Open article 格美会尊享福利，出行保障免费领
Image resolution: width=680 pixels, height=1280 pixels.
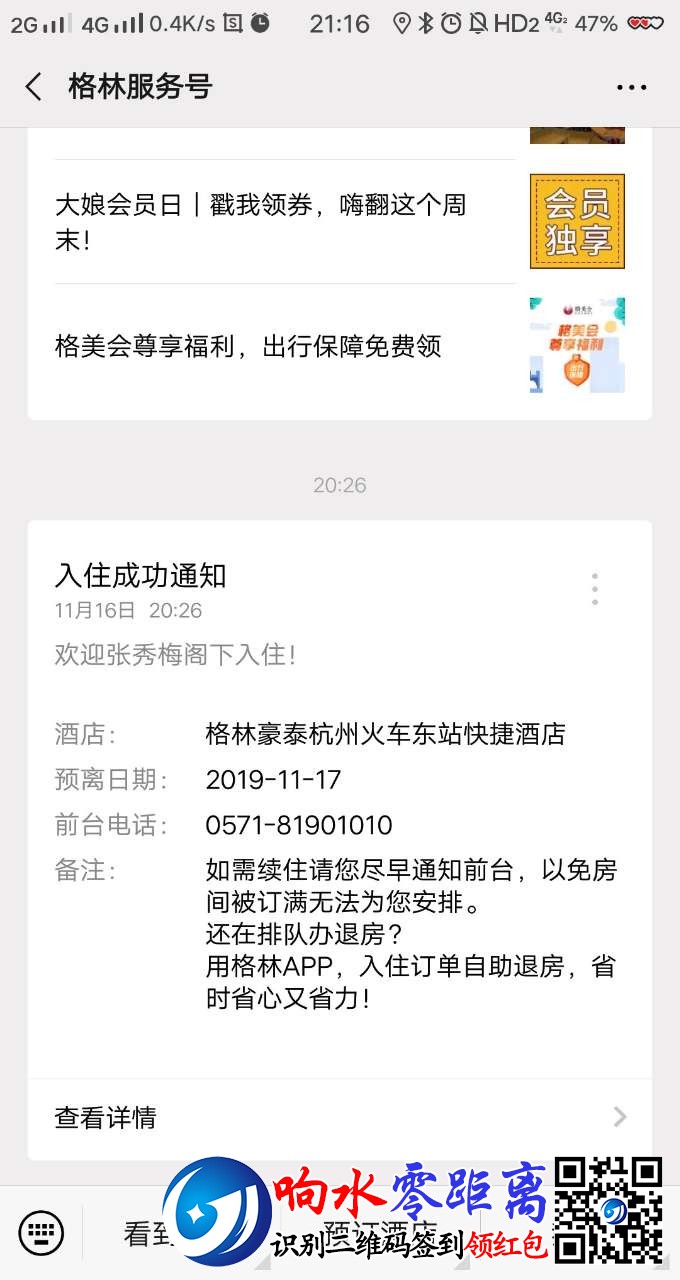(248, 346)
